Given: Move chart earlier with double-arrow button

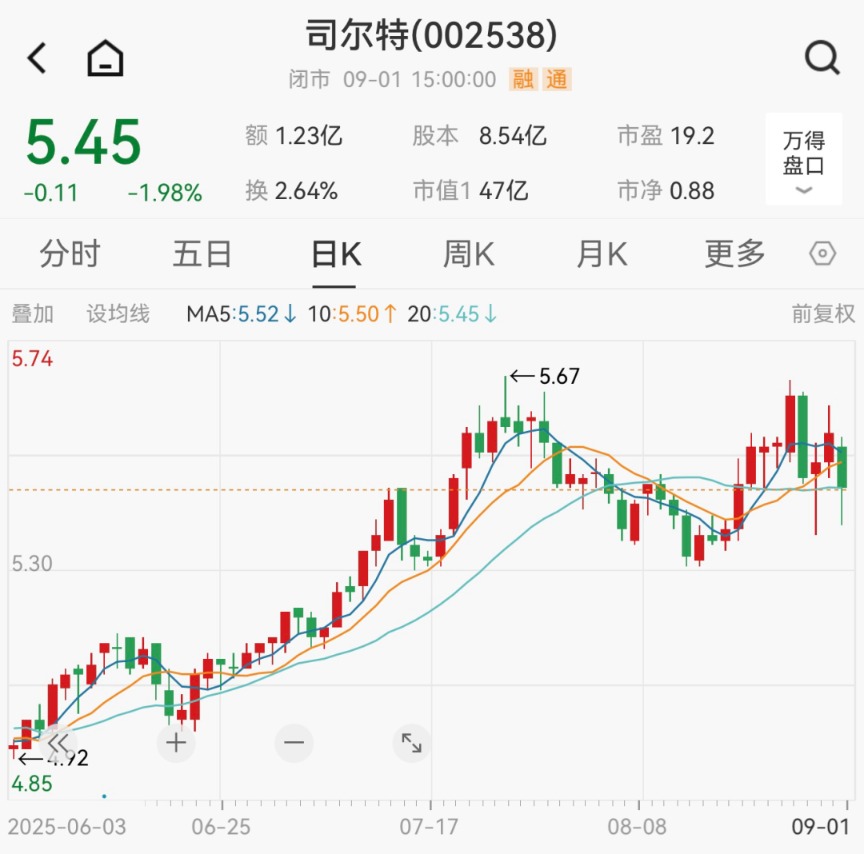Looking at the screenshot, I should pos(57,743).
